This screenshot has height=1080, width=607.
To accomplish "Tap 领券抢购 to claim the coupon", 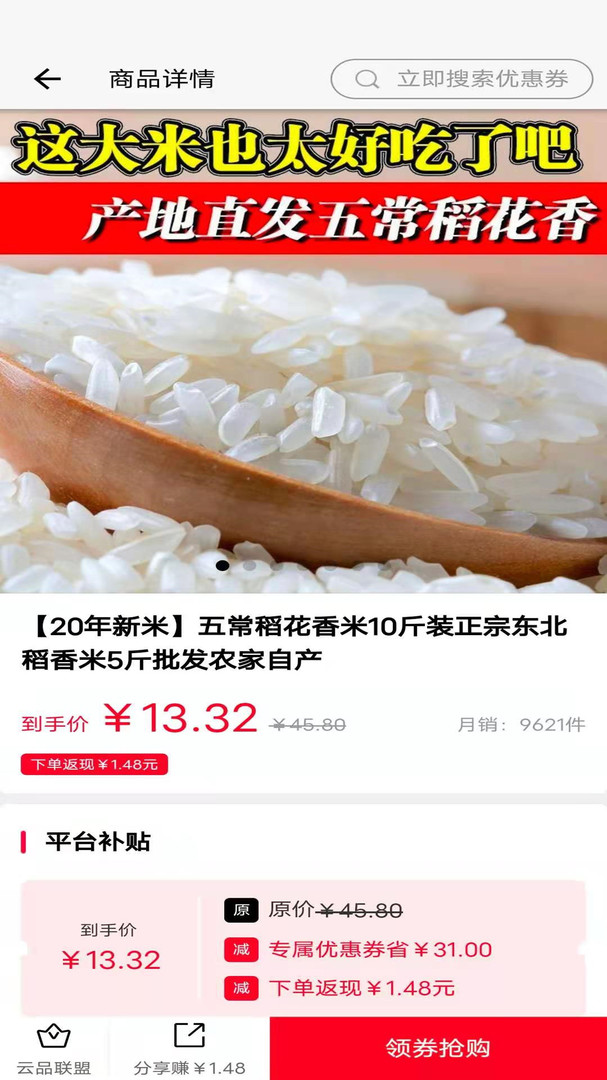I will point(438,1048).
